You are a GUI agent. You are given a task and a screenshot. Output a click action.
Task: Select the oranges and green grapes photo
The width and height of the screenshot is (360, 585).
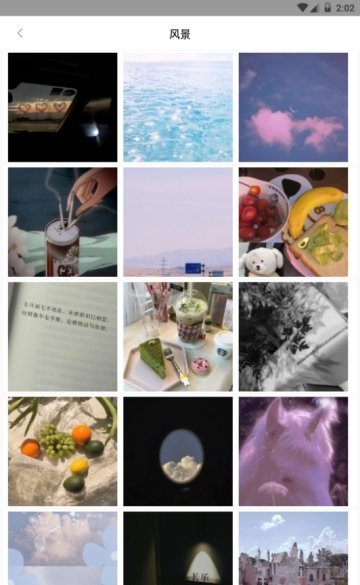coord(63,451)
